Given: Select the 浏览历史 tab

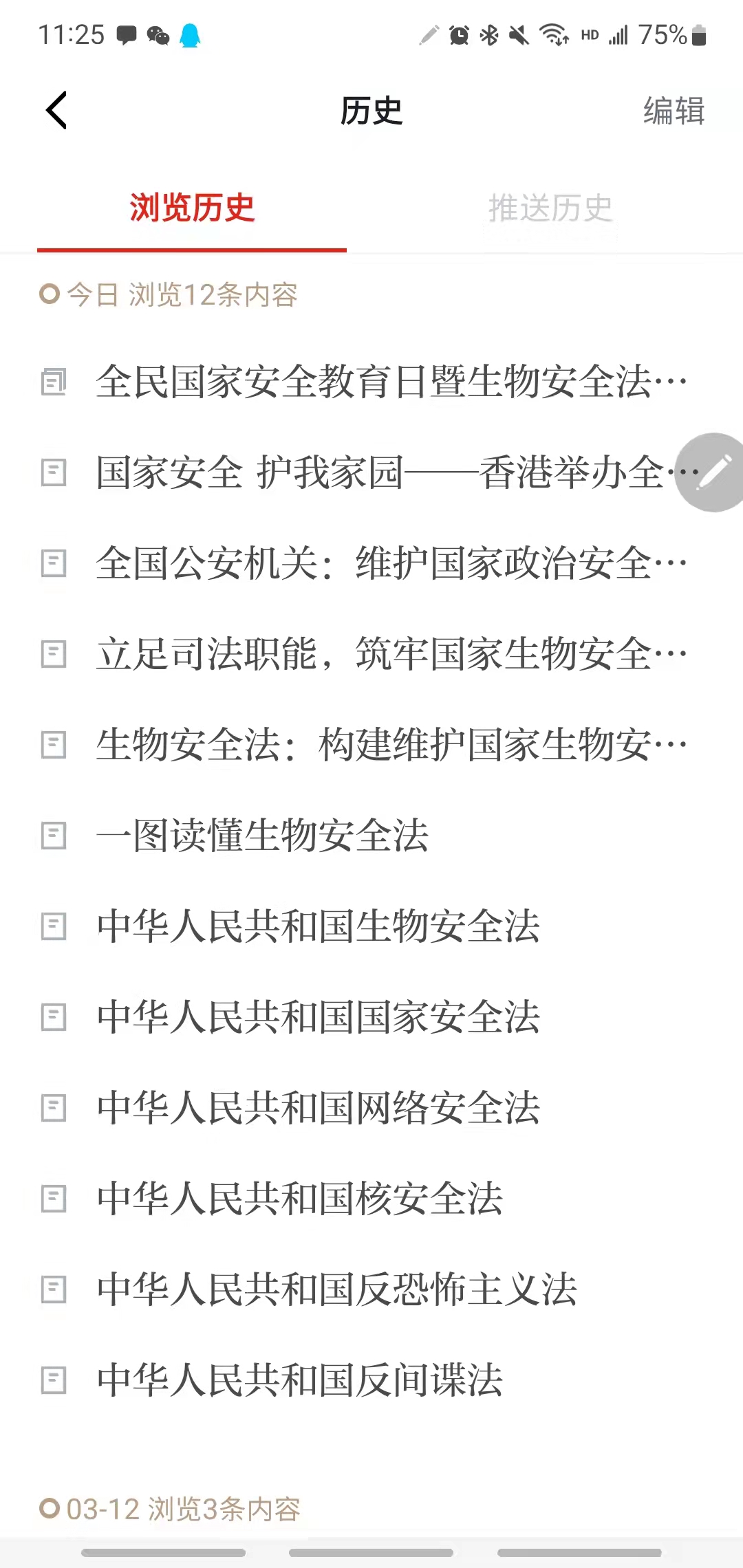Looking at the screenshot, I should [192, 208].
